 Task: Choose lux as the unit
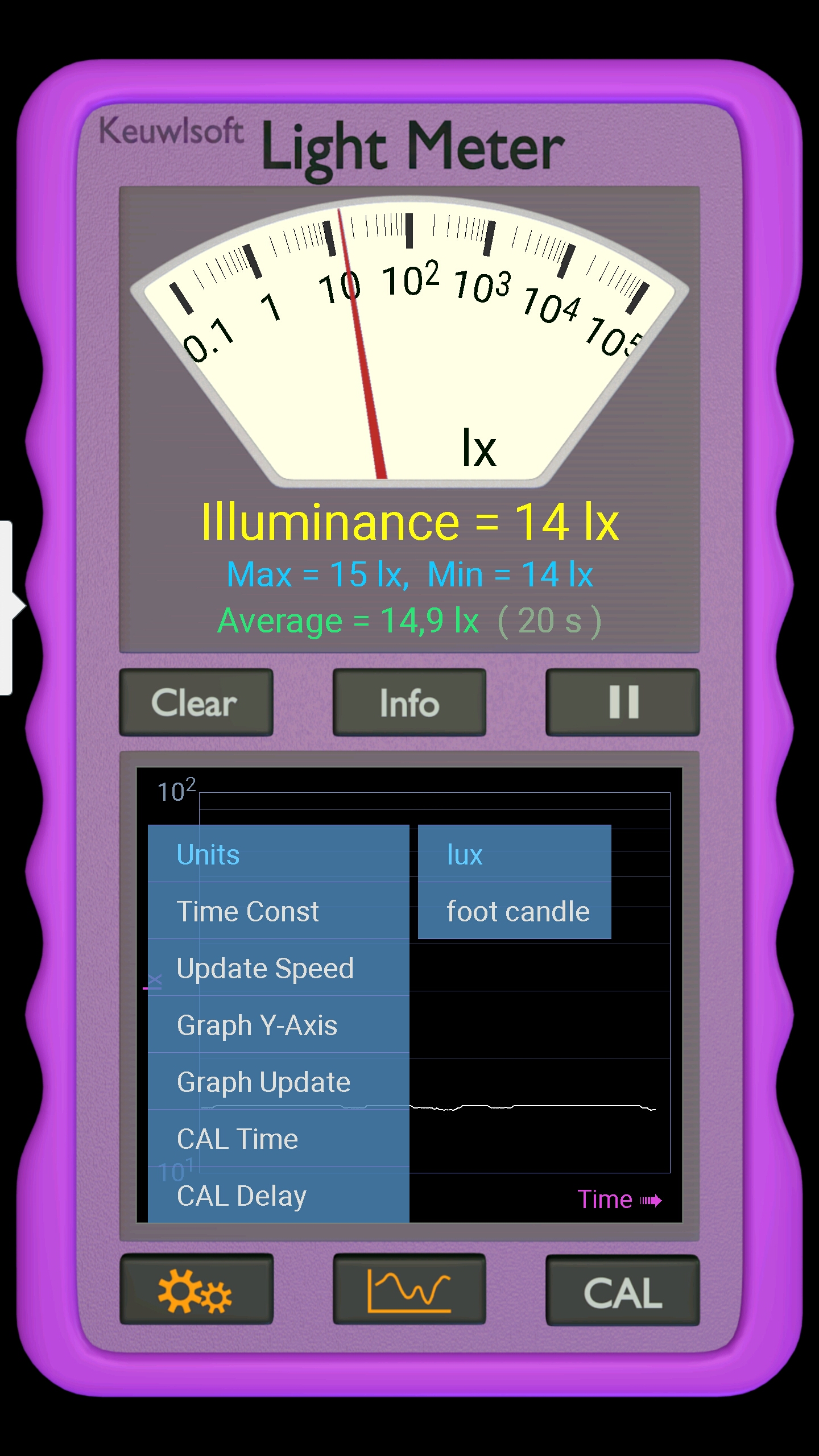point(514,854)
